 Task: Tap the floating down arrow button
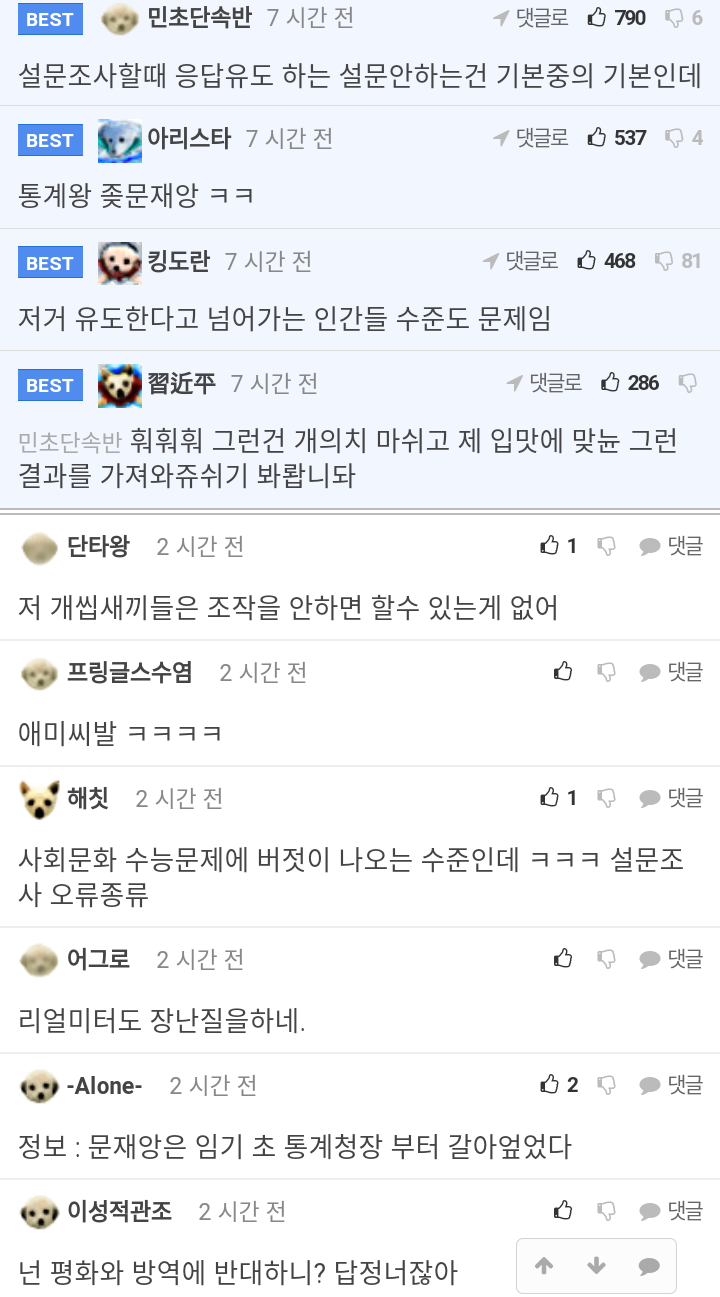click(x=597, y=1266)
